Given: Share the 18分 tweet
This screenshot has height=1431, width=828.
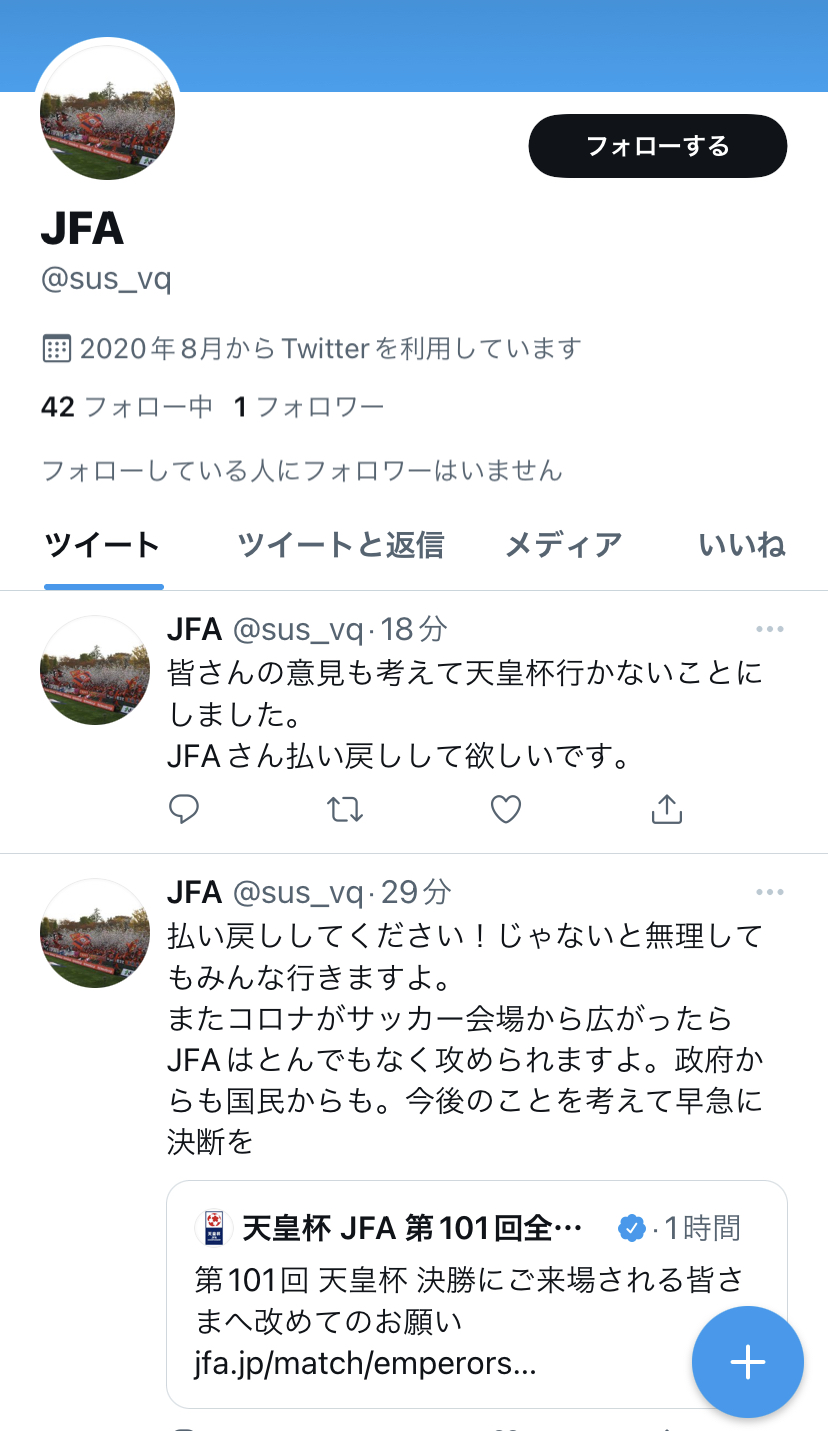Looking at the screenshot, I should click(666, 809).
